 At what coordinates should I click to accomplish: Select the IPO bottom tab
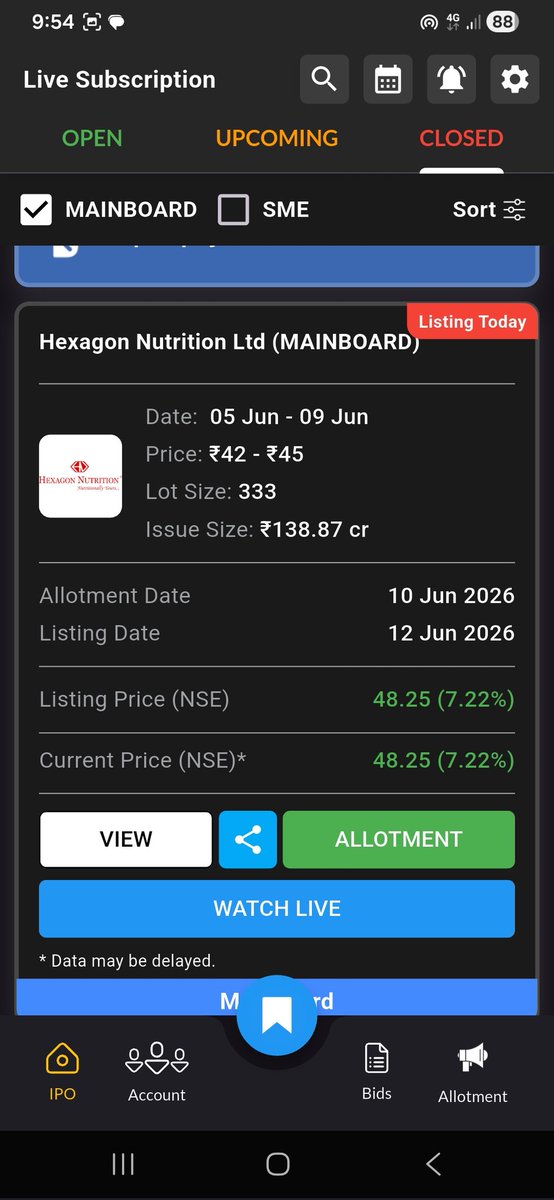tap(62, 1072)
